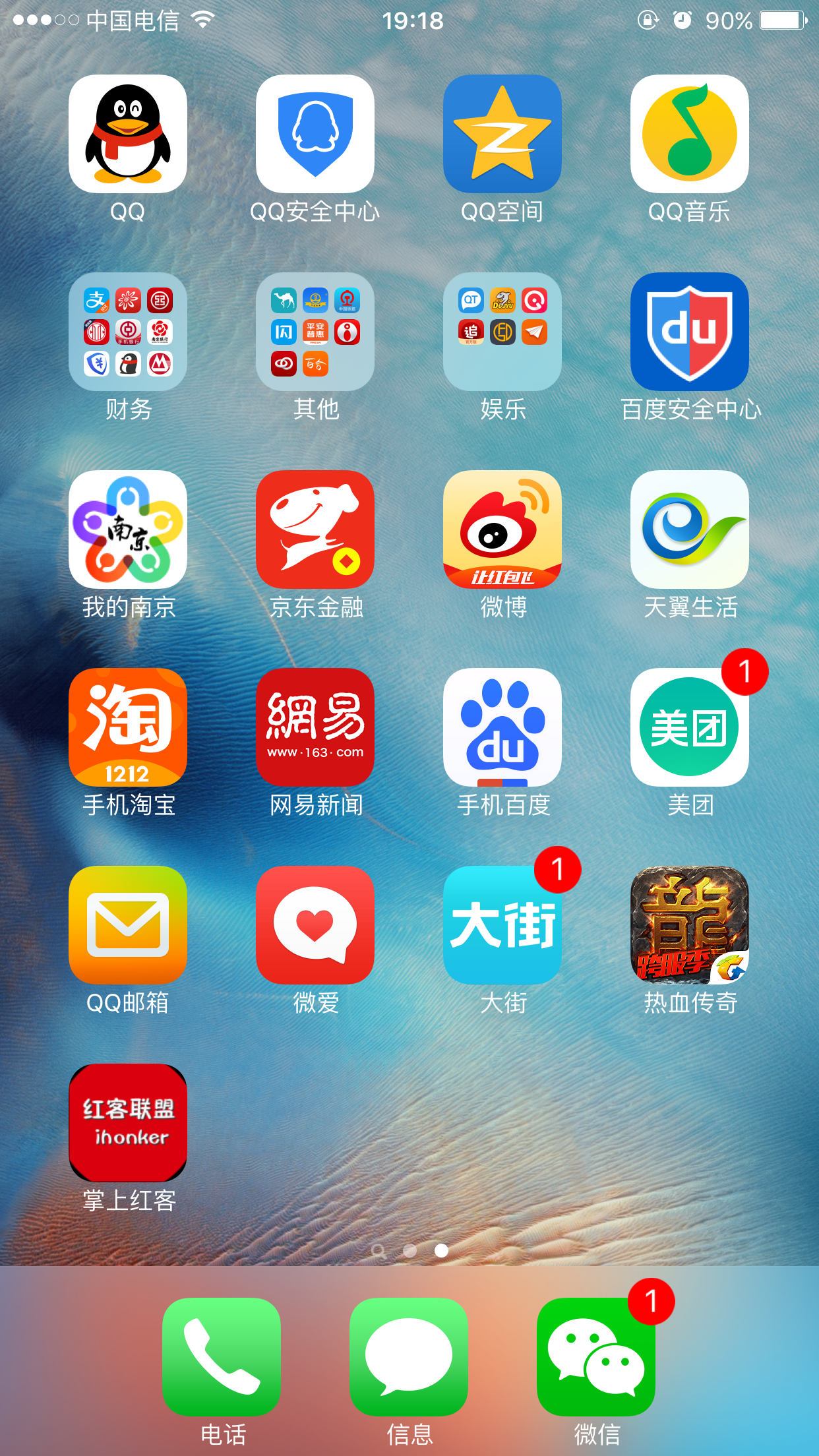819x1456 pixels.
Task: Launch QQ安全中心 app
Action: click(315, 134)
